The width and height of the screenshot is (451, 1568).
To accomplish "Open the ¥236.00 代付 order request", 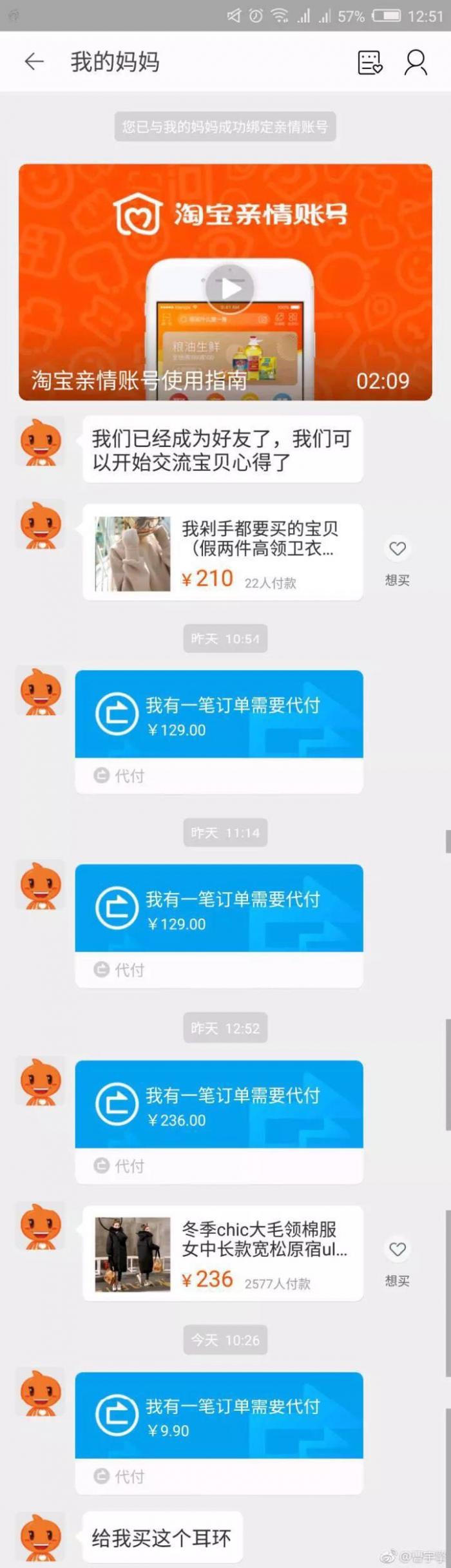I will 219,1105.
